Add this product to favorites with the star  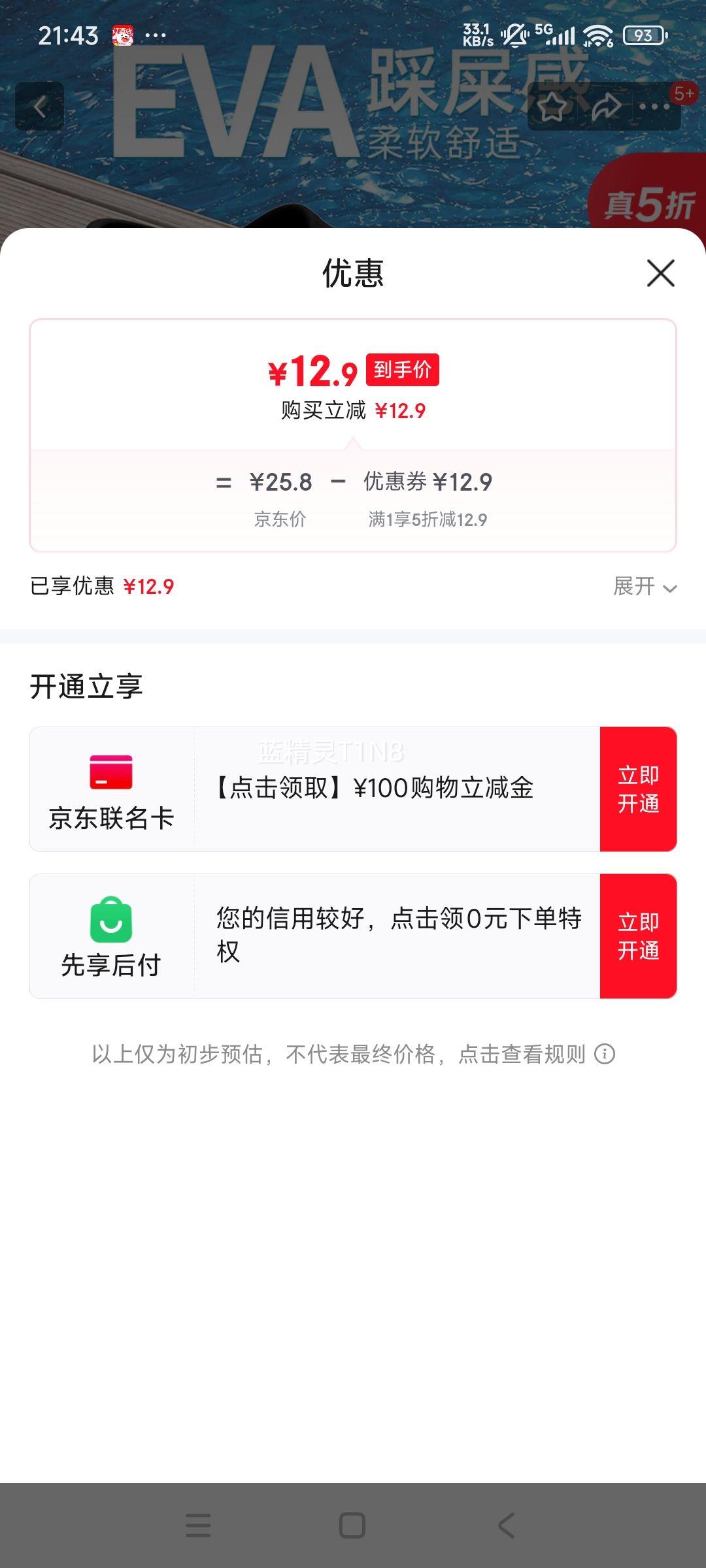(552, 106)
